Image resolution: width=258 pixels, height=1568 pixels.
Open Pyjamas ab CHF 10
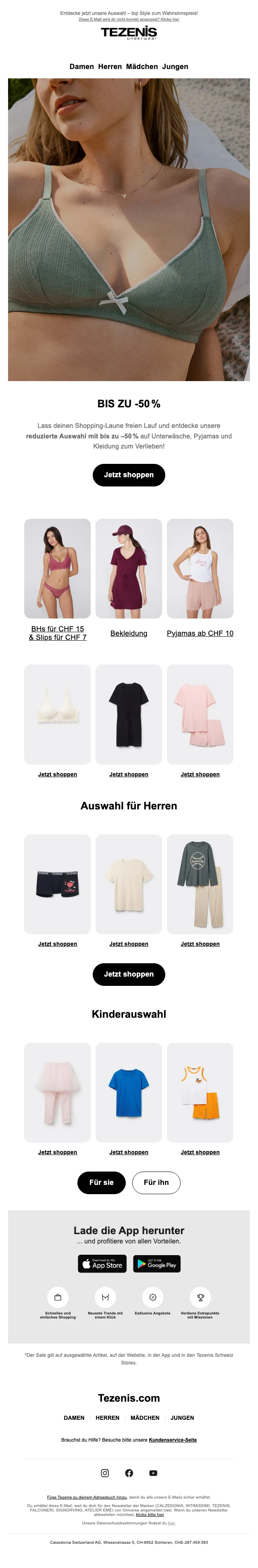pyautogui.click(x=200, y=633)
